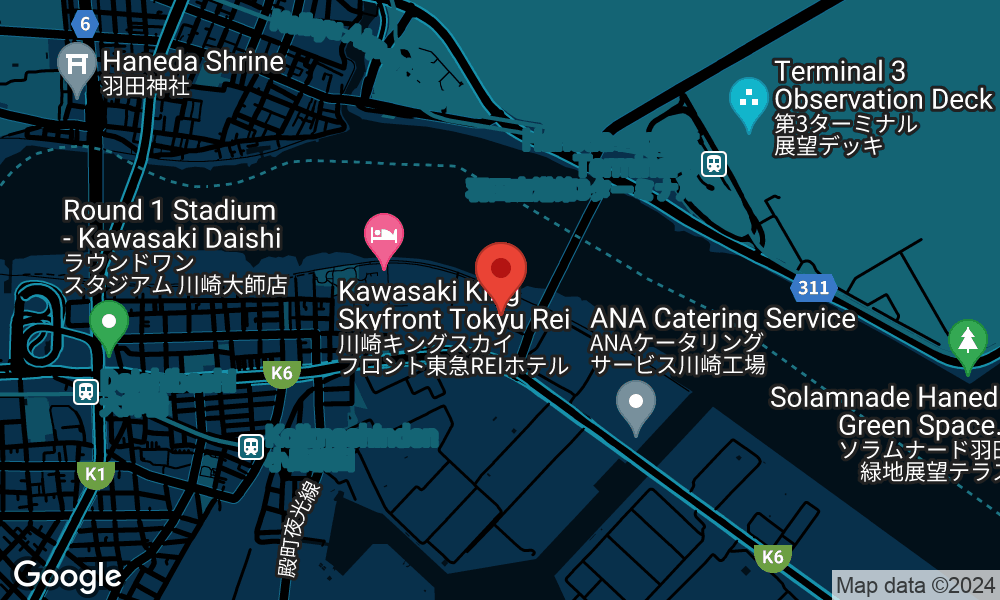Open ANA Catering Service gray pin

[635, 403]
